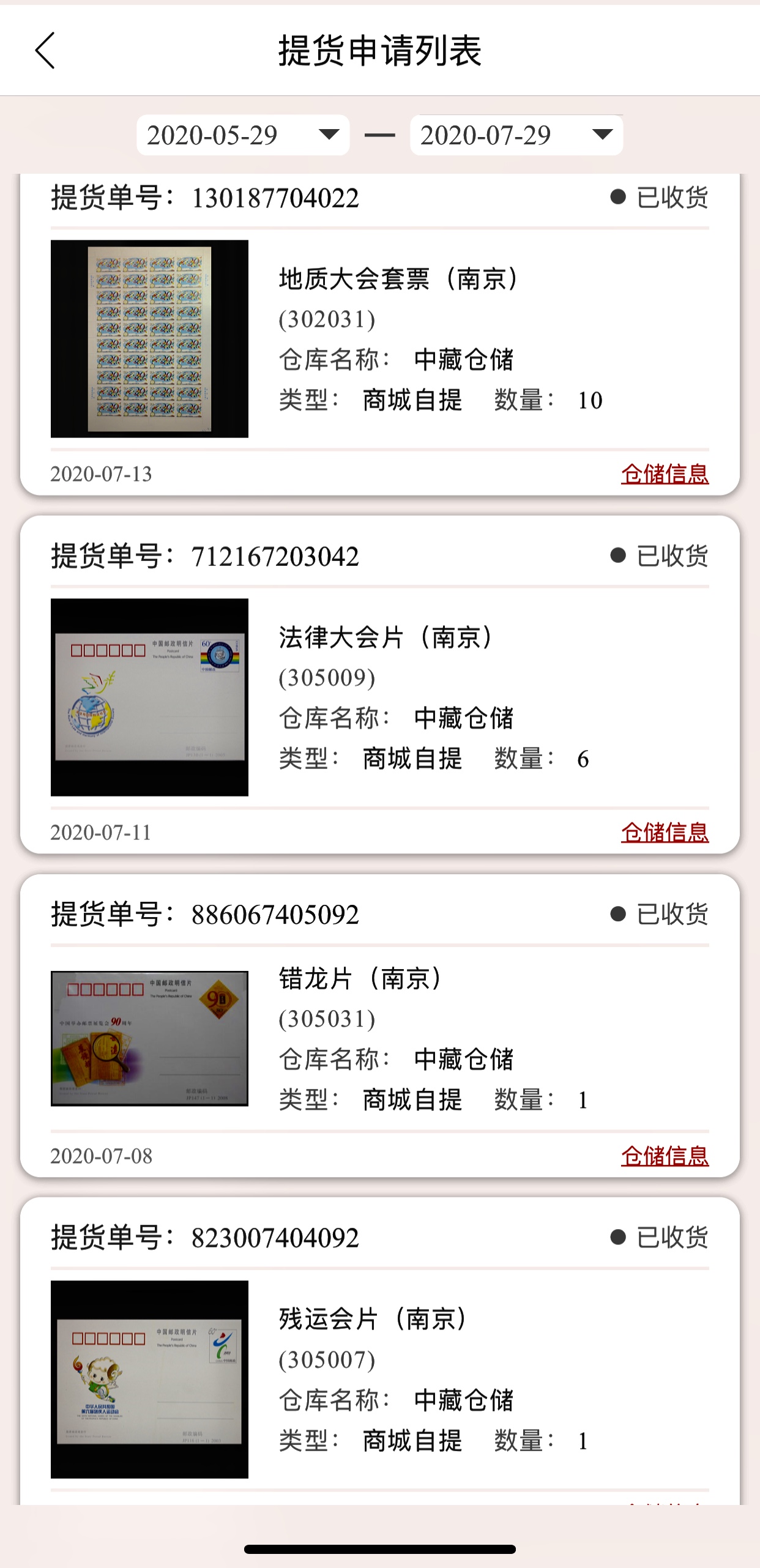Open the 地质大会套票（南京）order card
Screen dimensions: 760x1568
380,335
